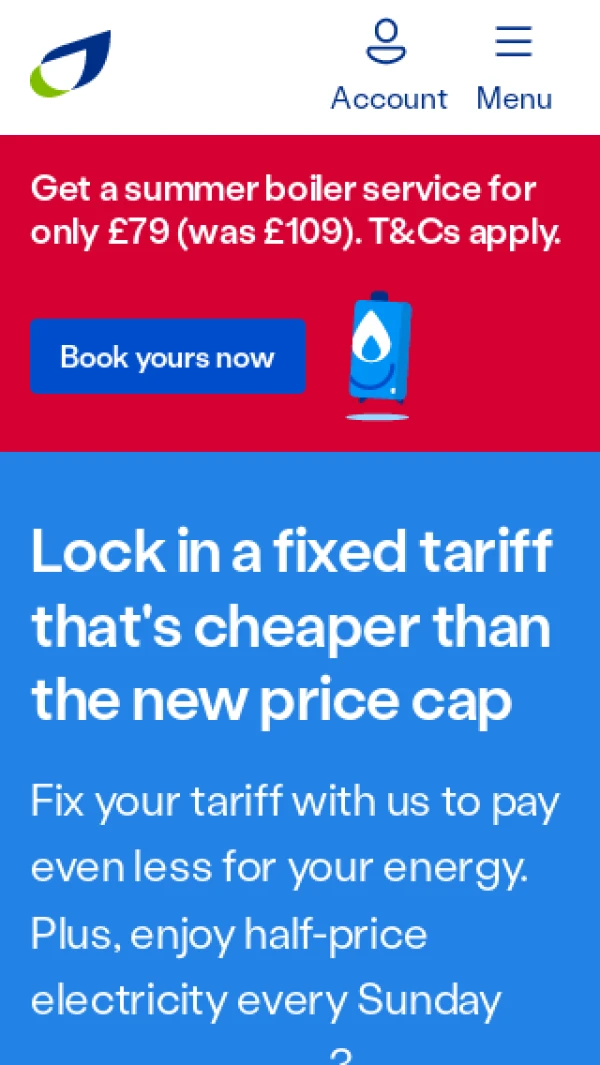Viewport: 600px width, 1065px height.
Task: Open the Menu drawer
Action: (x=514, y=68)
